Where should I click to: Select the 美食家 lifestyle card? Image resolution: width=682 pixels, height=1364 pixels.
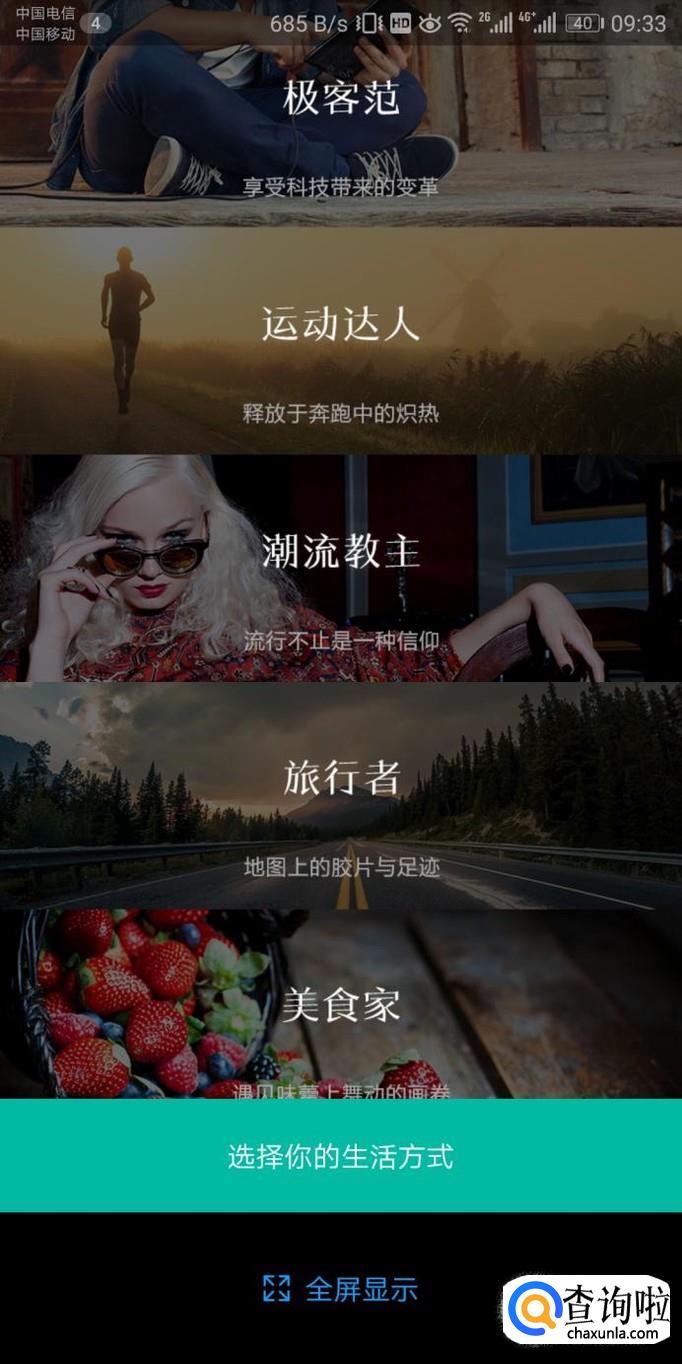point(340,1005)
